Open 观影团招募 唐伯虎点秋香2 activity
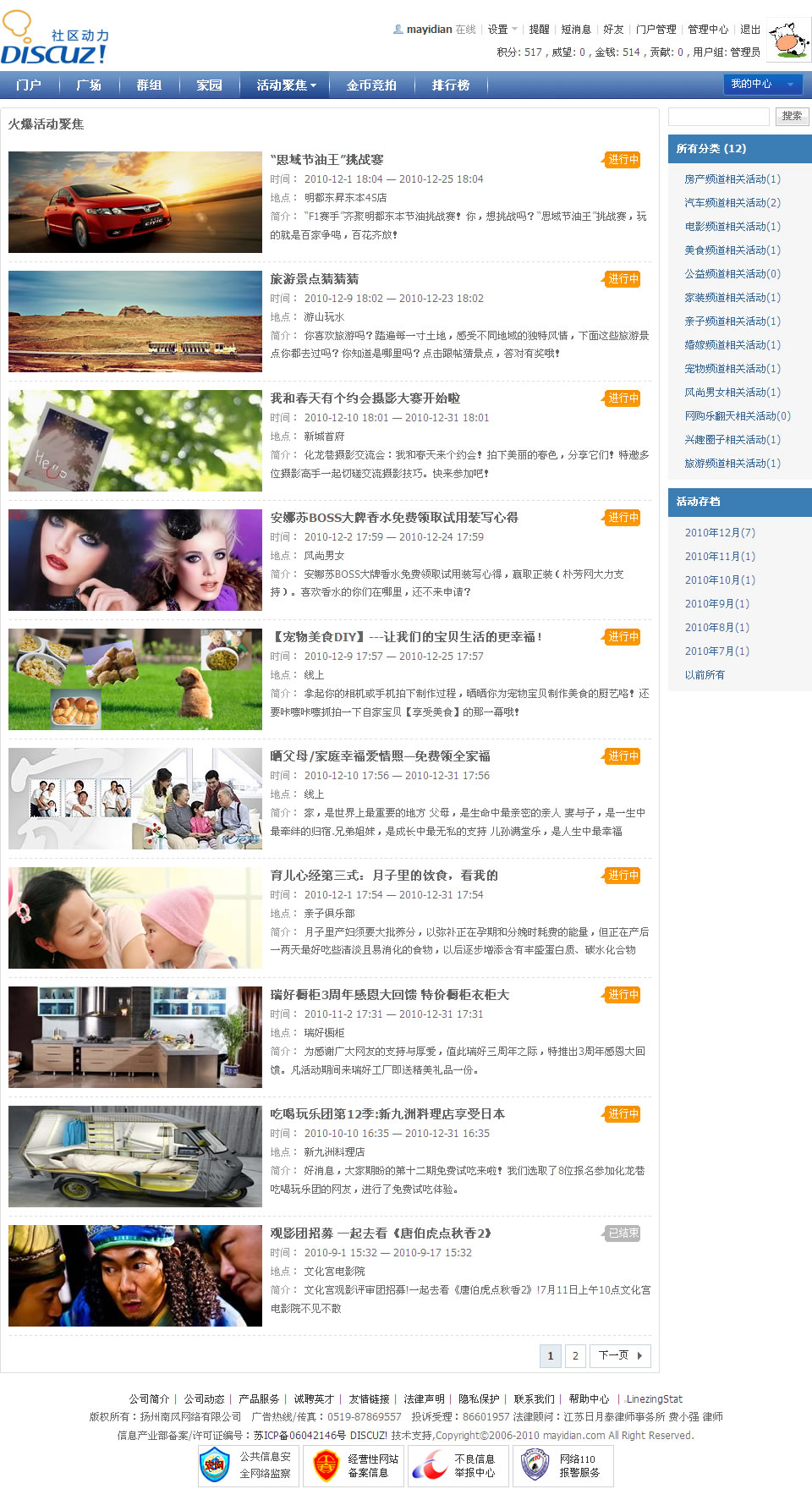The height and width of the screenshot is (1511, 812). [381, 1234]
